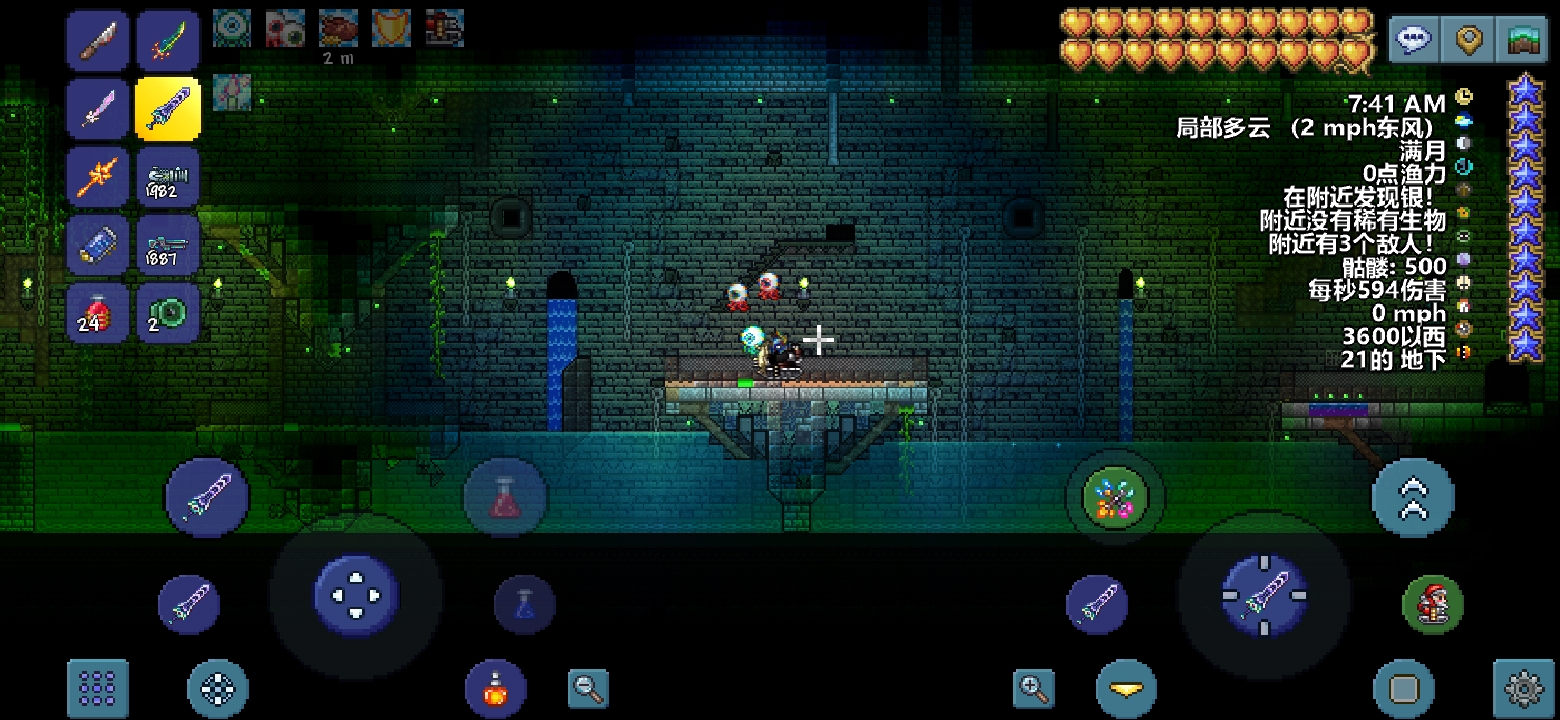Open the inventory grid button
The image size is (1560, 720).
click(98, 689)
